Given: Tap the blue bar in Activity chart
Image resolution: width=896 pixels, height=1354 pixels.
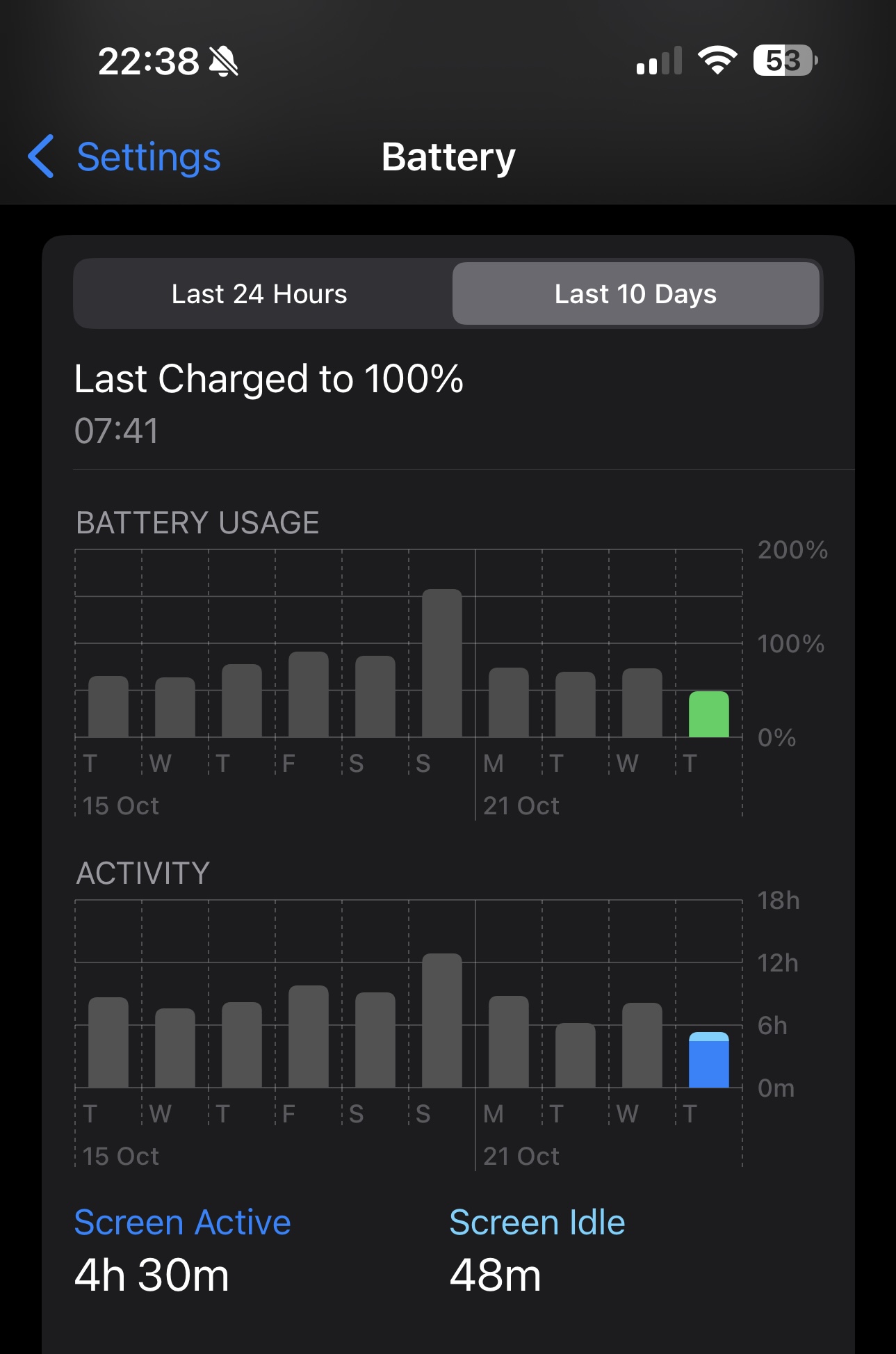Looking at the screenshot, I should (708, 1060).
